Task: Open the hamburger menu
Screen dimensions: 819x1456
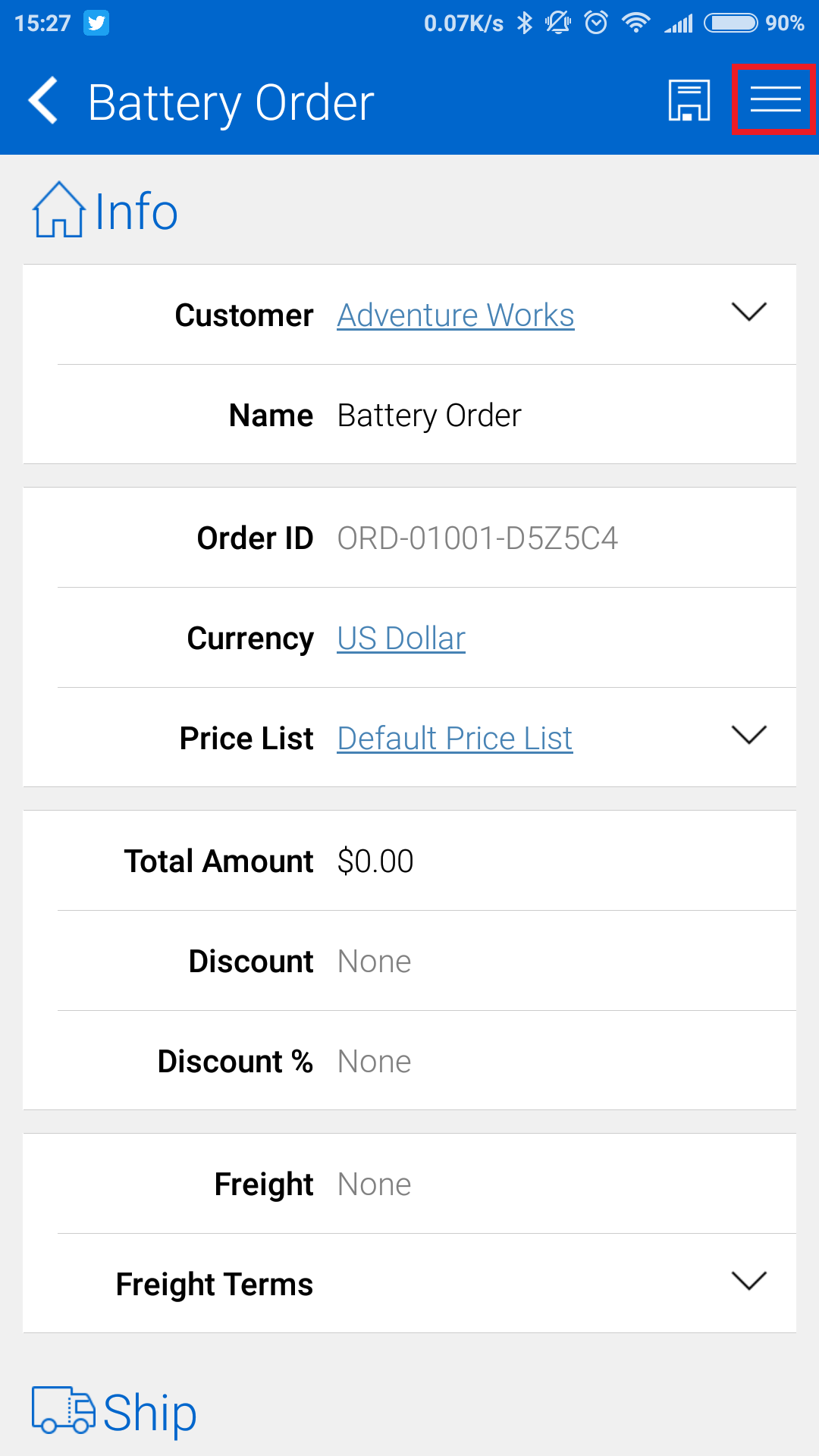Action: coord(775,99)
